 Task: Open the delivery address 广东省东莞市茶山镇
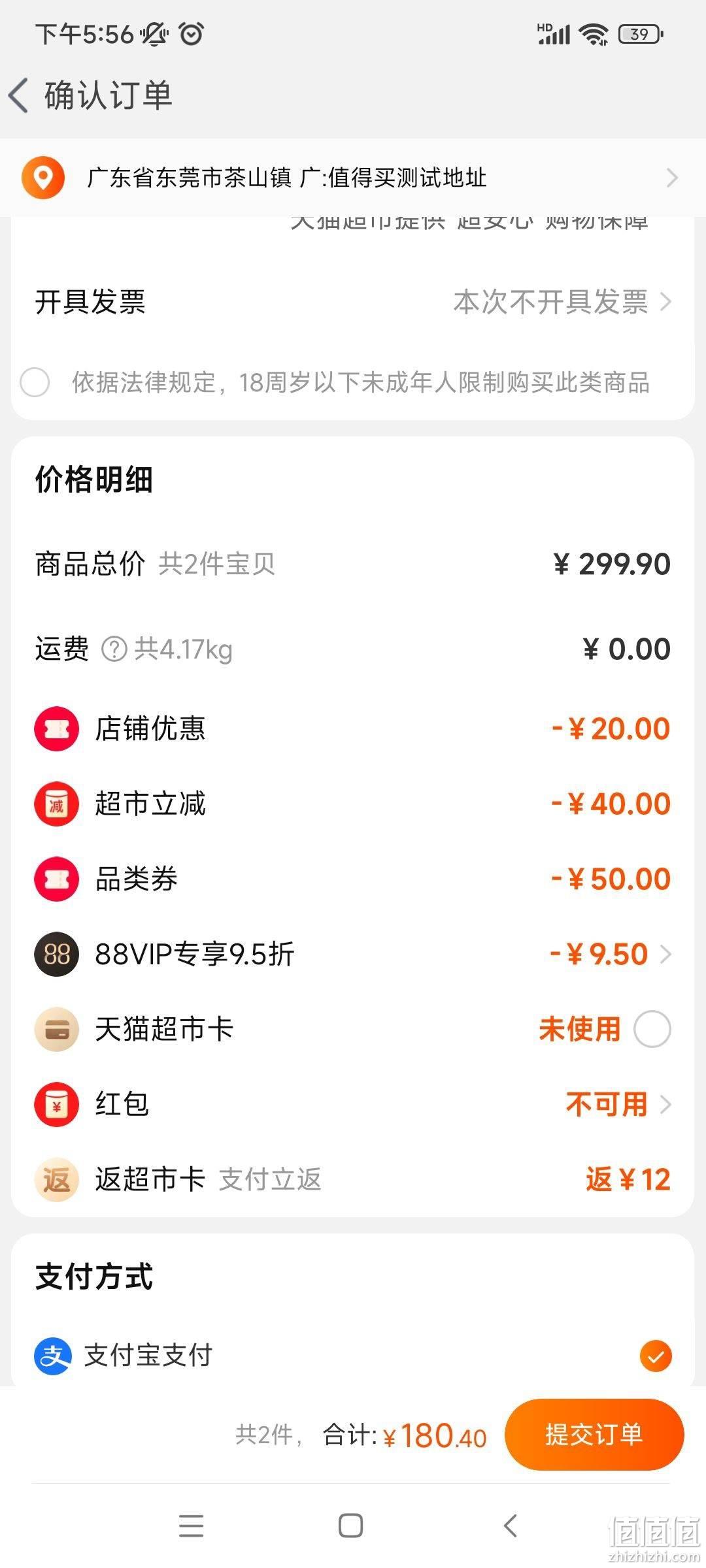(x=353, y=178)
